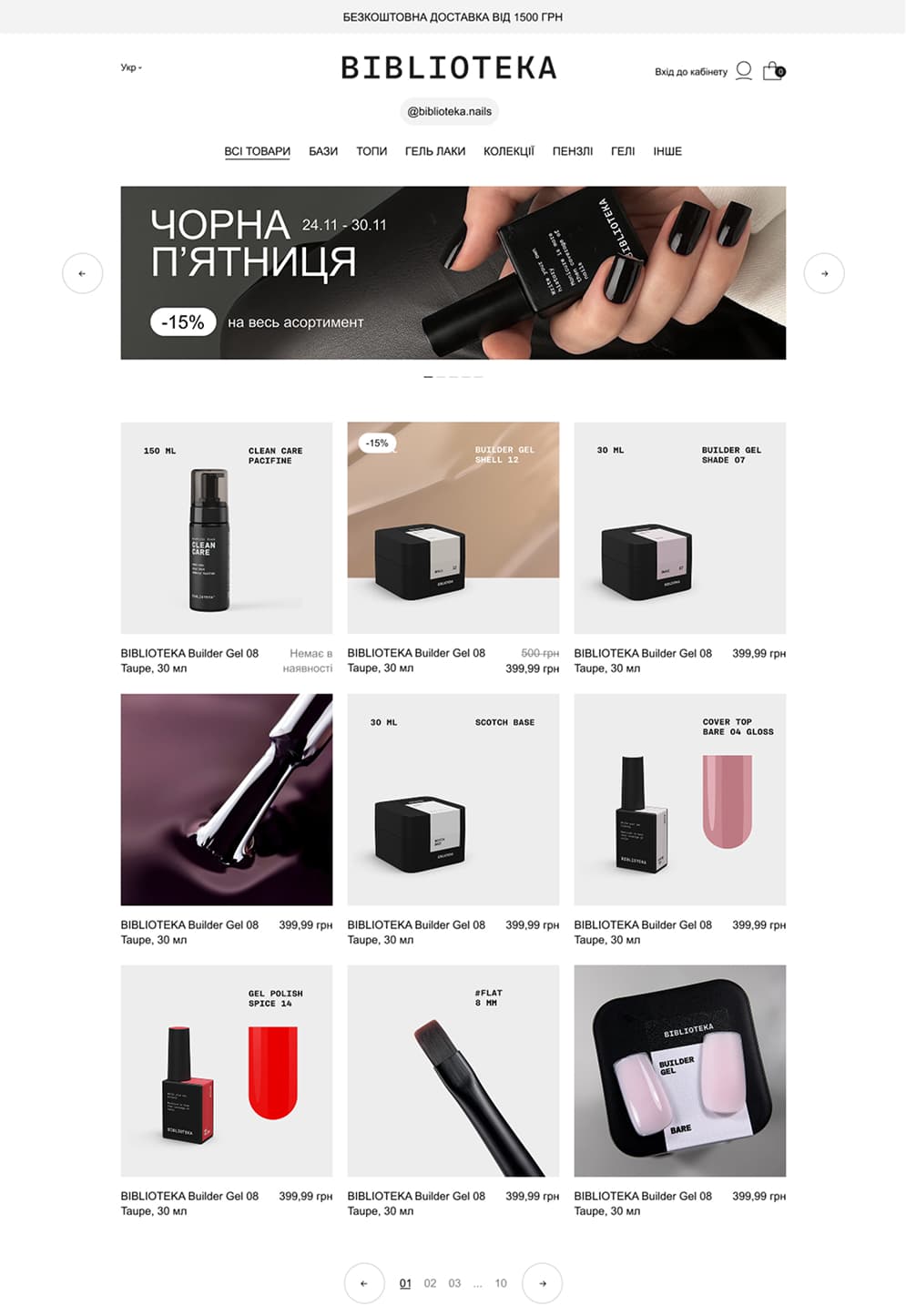Viewport: 906px width, 1316px height.
Task: Go to page 02 of the catalog
Action: (x=430, y=1283)
